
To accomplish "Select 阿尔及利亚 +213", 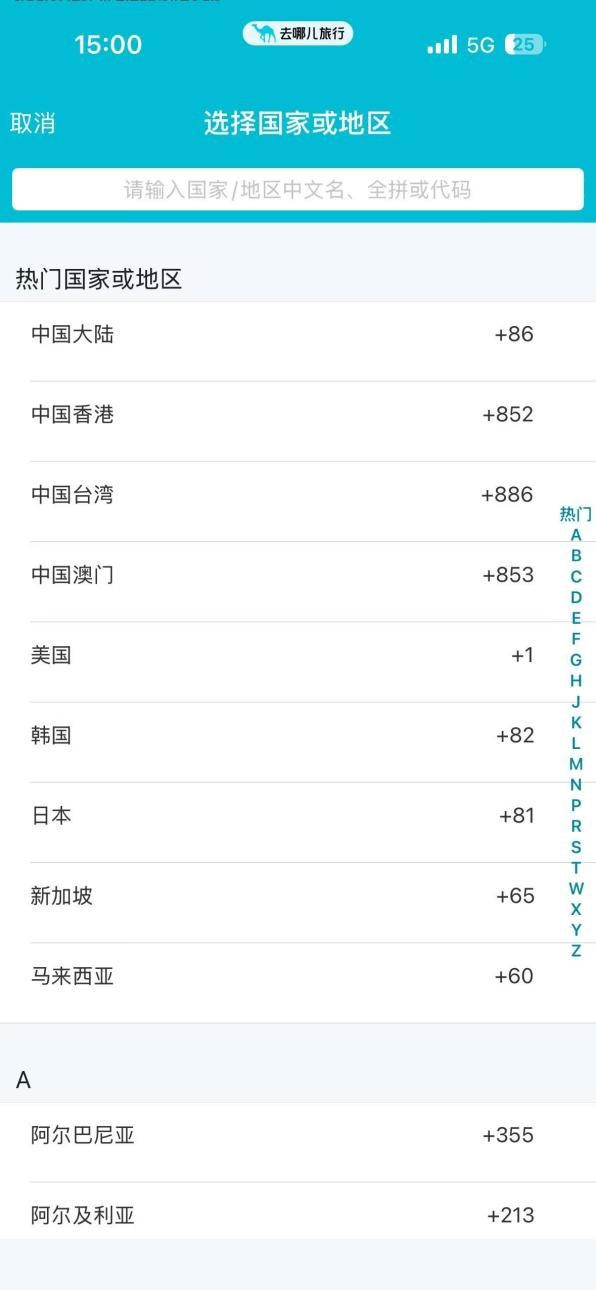I will click(298, 1211).
